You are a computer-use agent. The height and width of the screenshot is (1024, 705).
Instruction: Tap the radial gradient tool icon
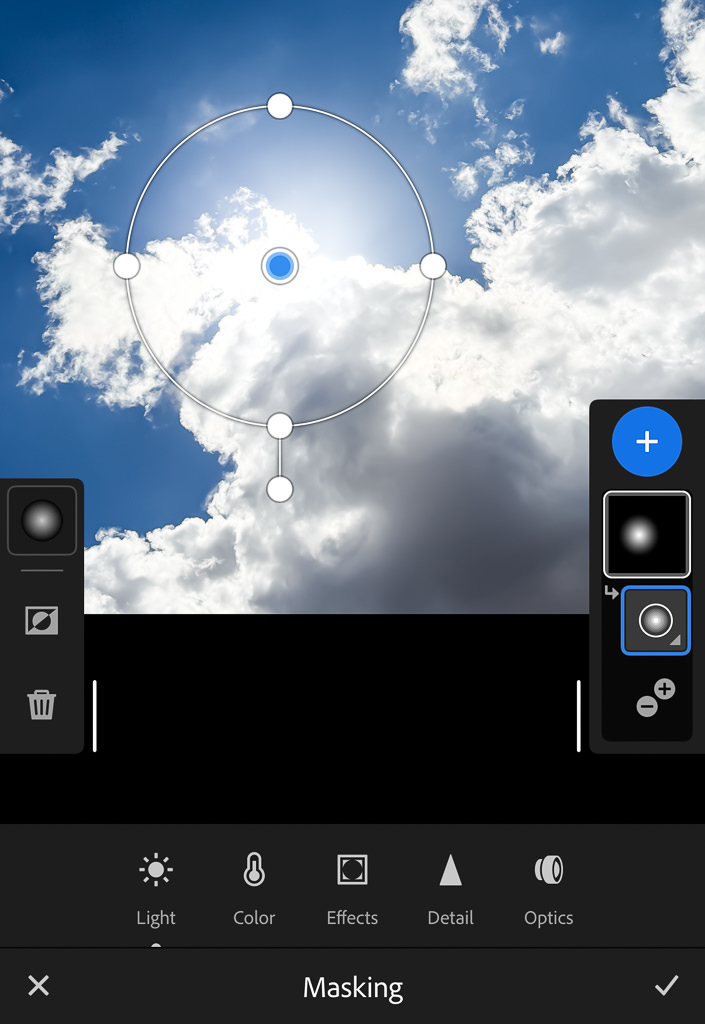click(x=42, y=520)
